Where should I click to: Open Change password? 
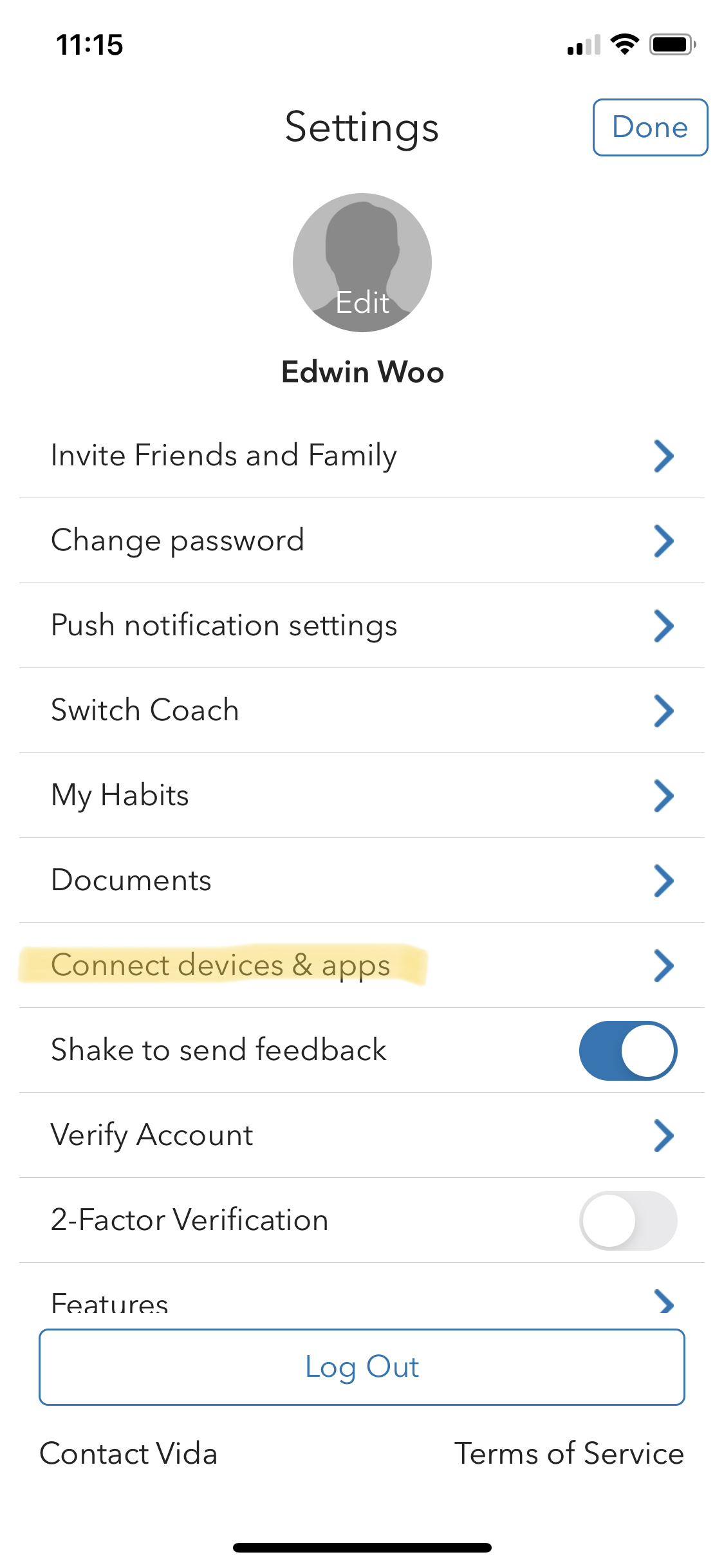[x=362, y=541]
